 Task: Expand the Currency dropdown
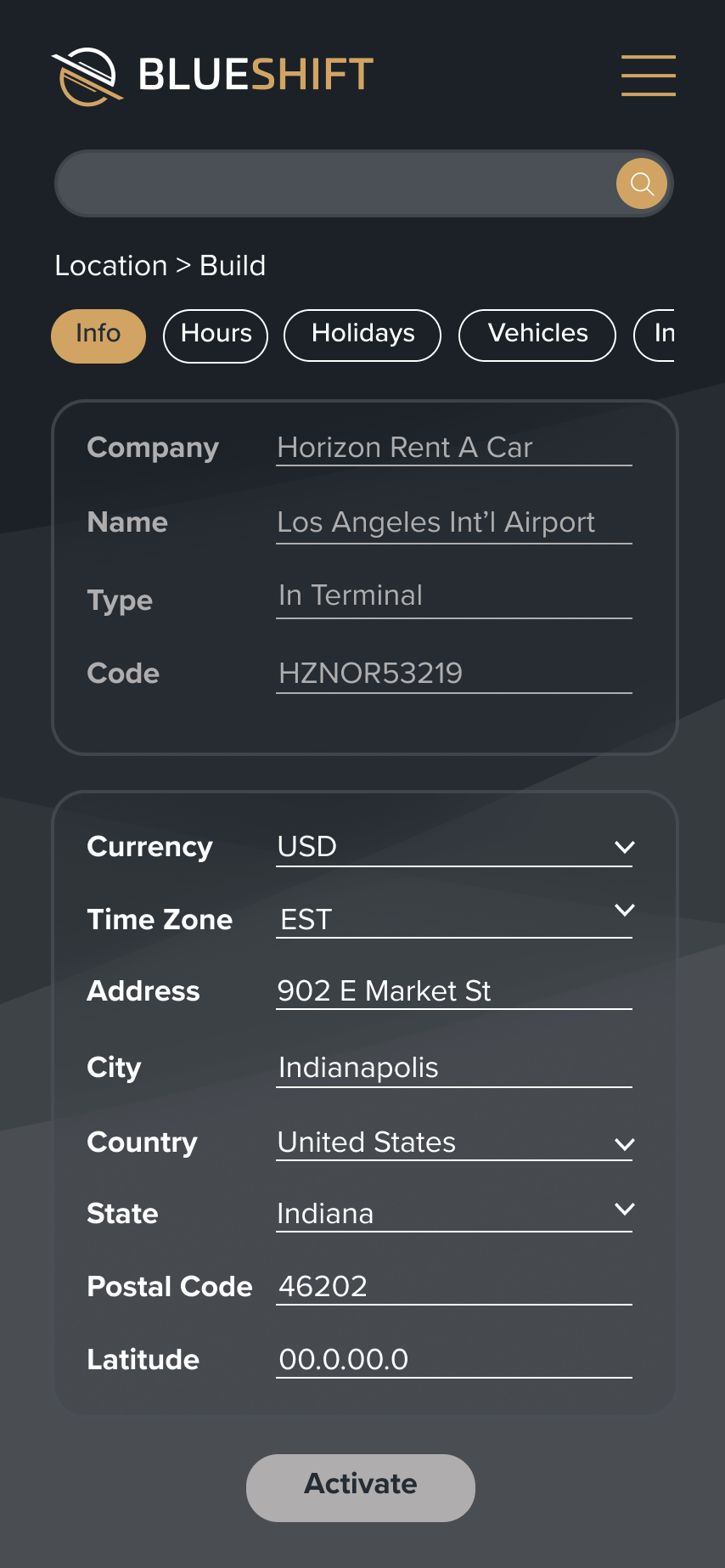click(454, 848)
